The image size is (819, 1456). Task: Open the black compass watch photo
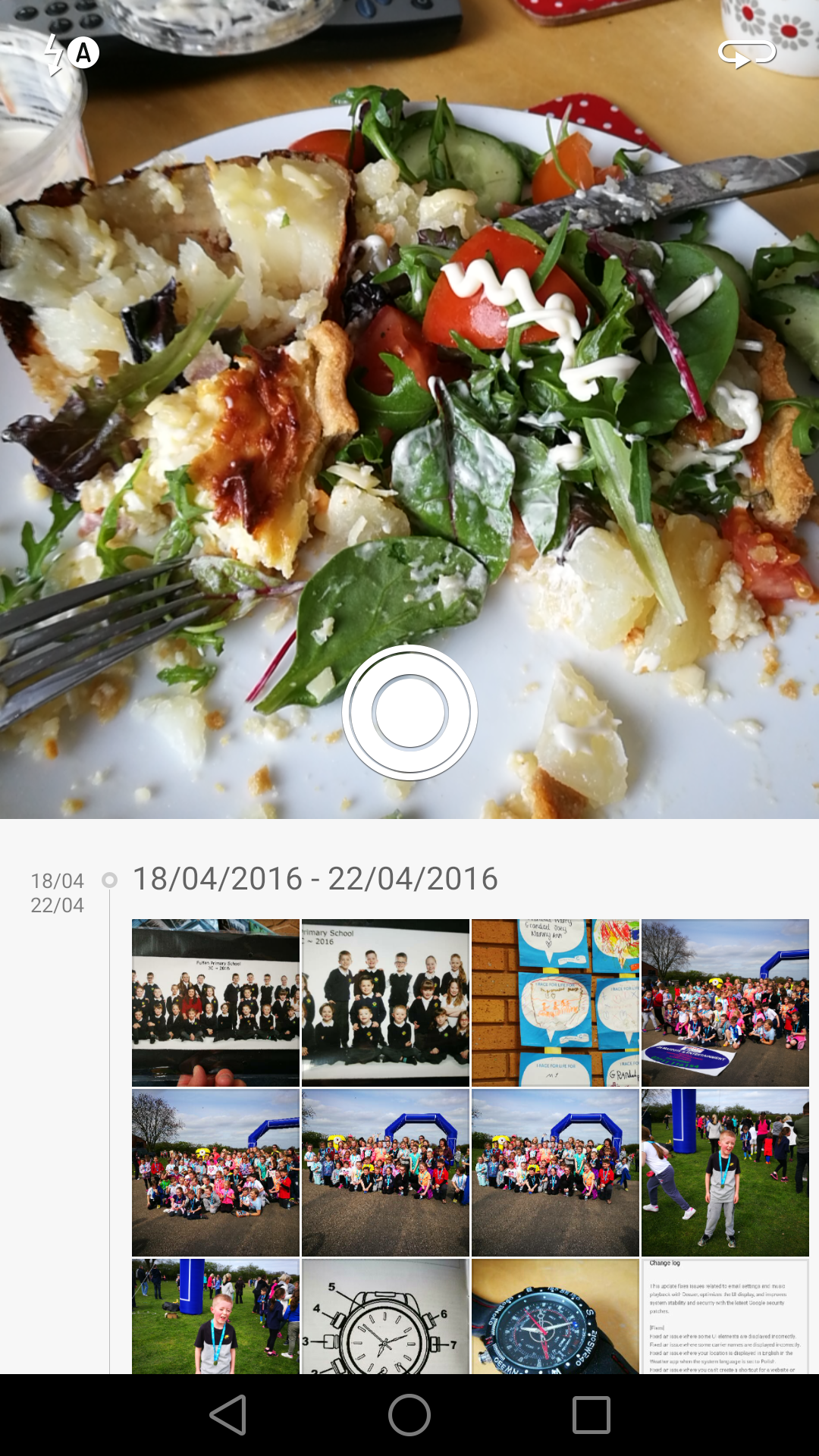click(555, 1316)
